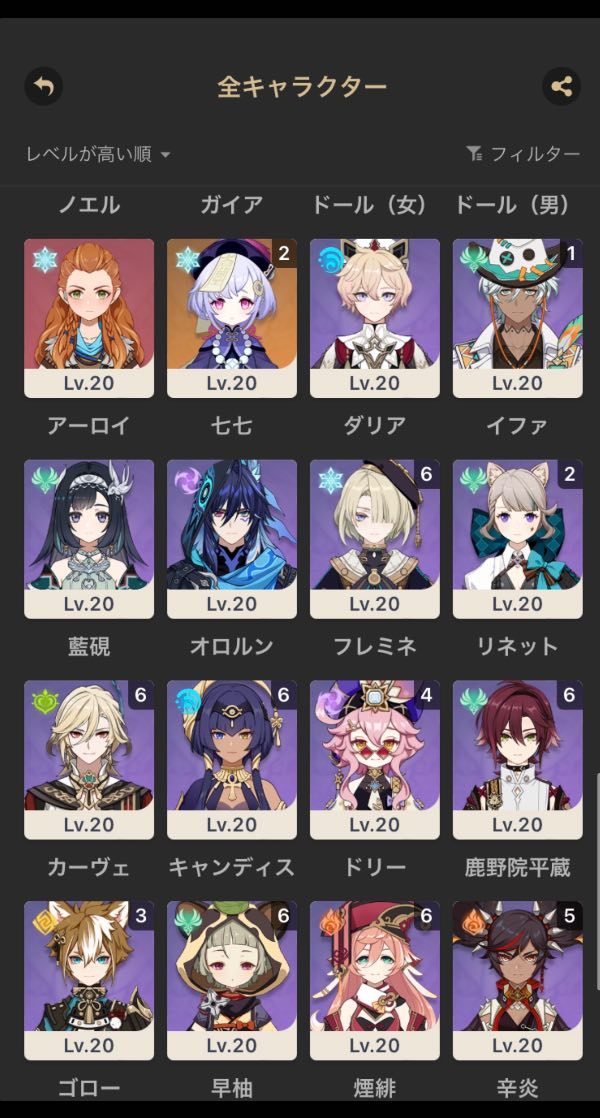Open the レベルが高い順 sort dropdown
Image resolution: width=600 pixels, height=1118 pixels.
[98, 154]
